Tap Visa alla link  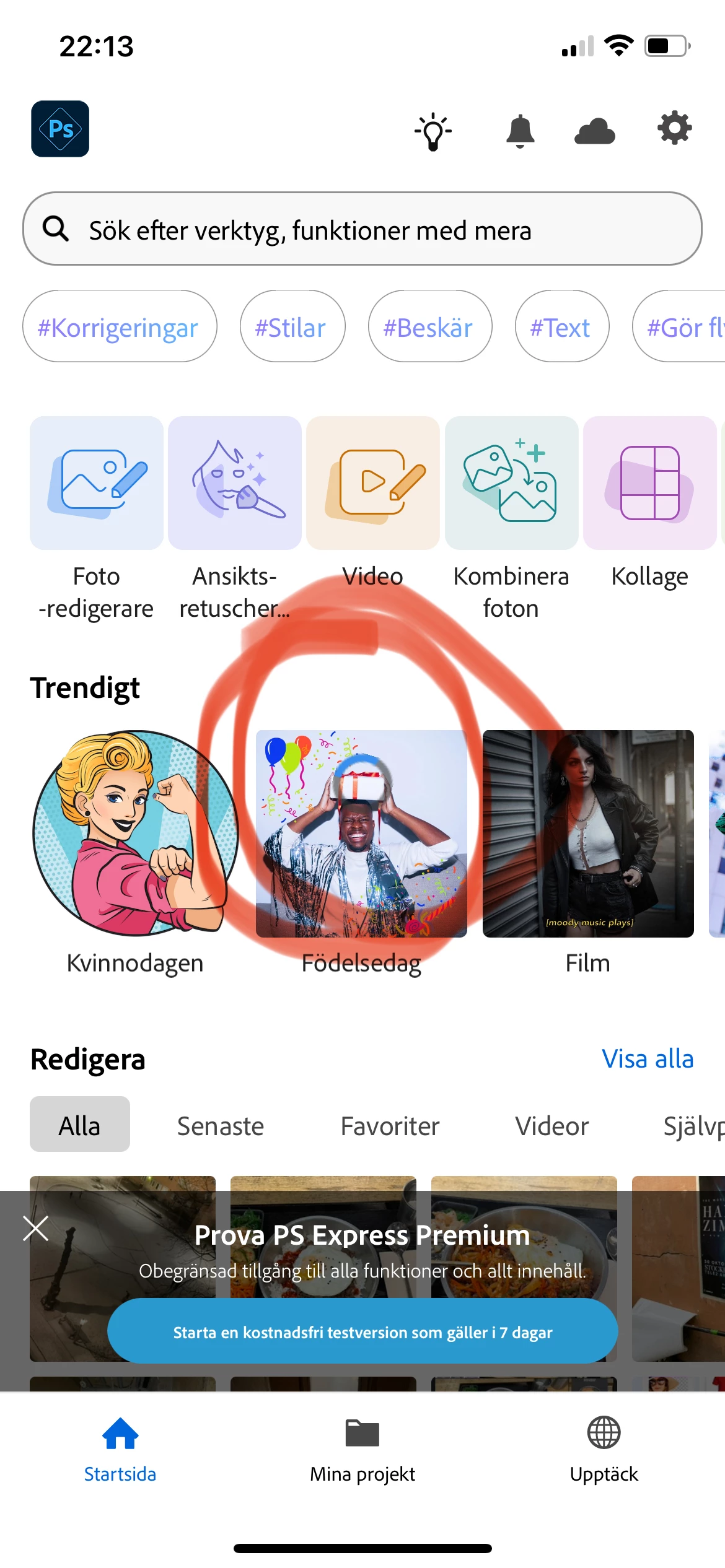pyautogui.click(x=648, y=1059)
